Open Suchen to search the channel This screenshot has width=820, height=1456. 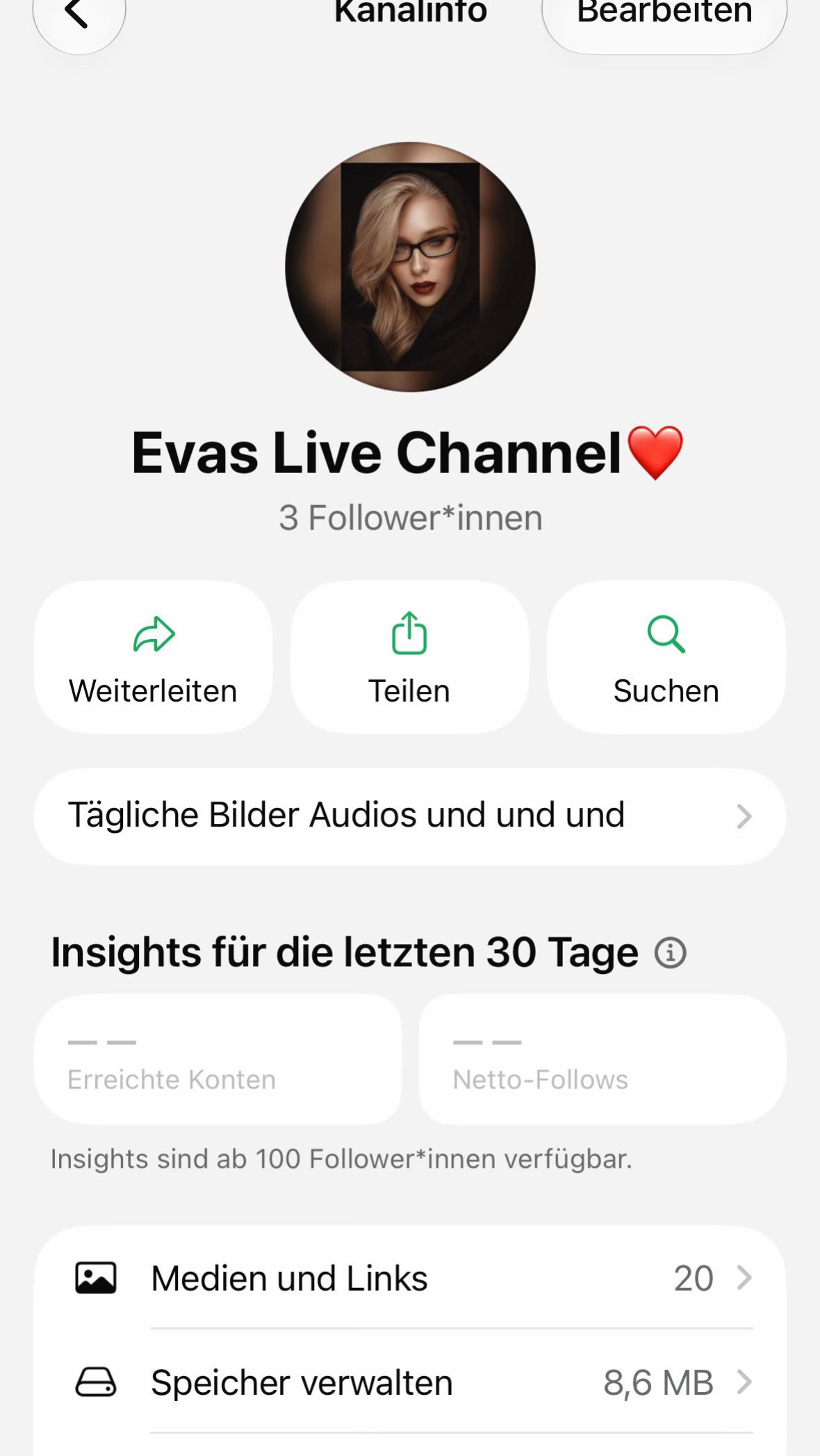coord(666,657)
